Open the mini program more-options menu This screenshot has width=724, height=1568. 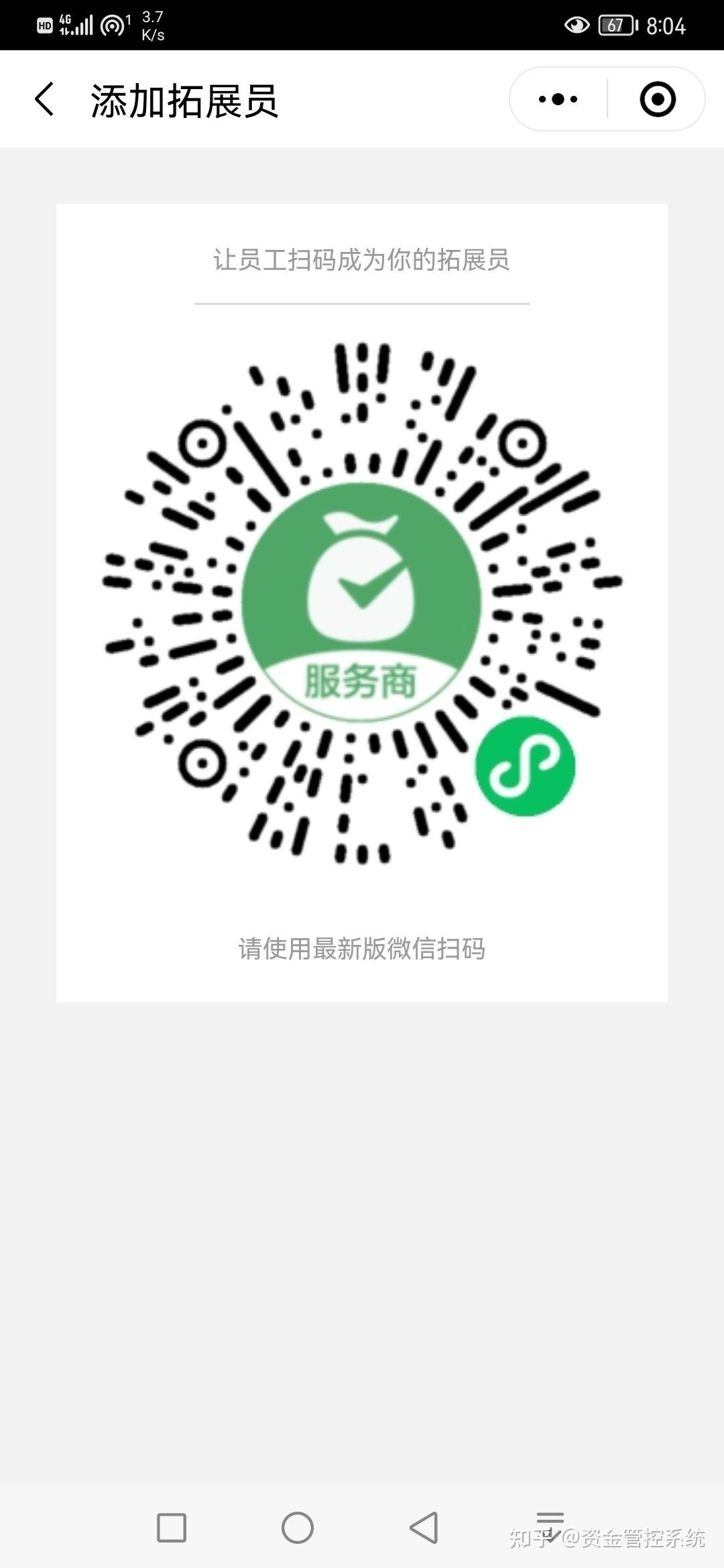[558, 100]
